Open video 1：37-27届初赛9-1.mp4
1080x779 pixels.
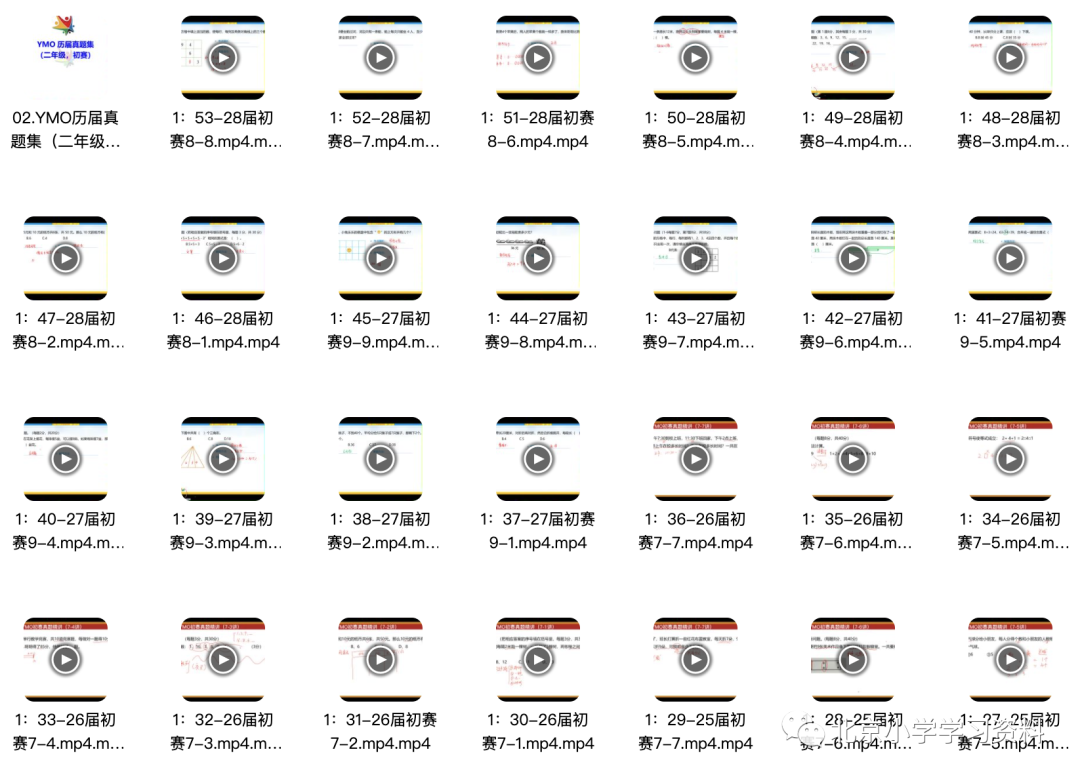click(x=538, y=459)
